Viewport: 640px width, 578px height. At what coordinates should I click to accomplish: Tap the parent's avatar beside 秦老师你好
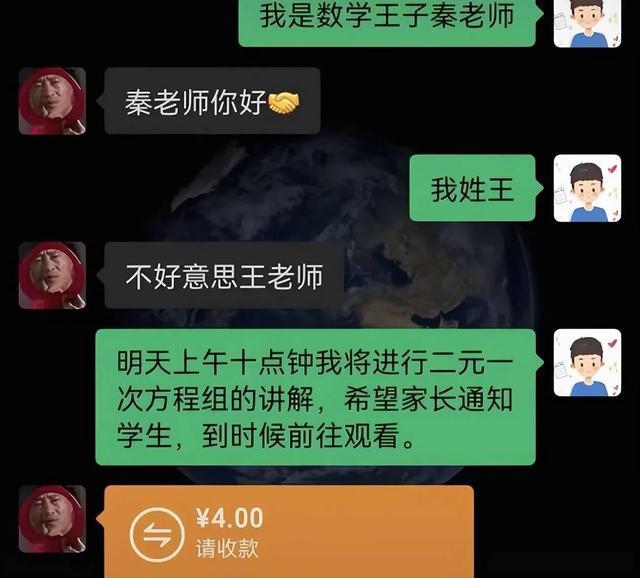[x=52, y=101]
